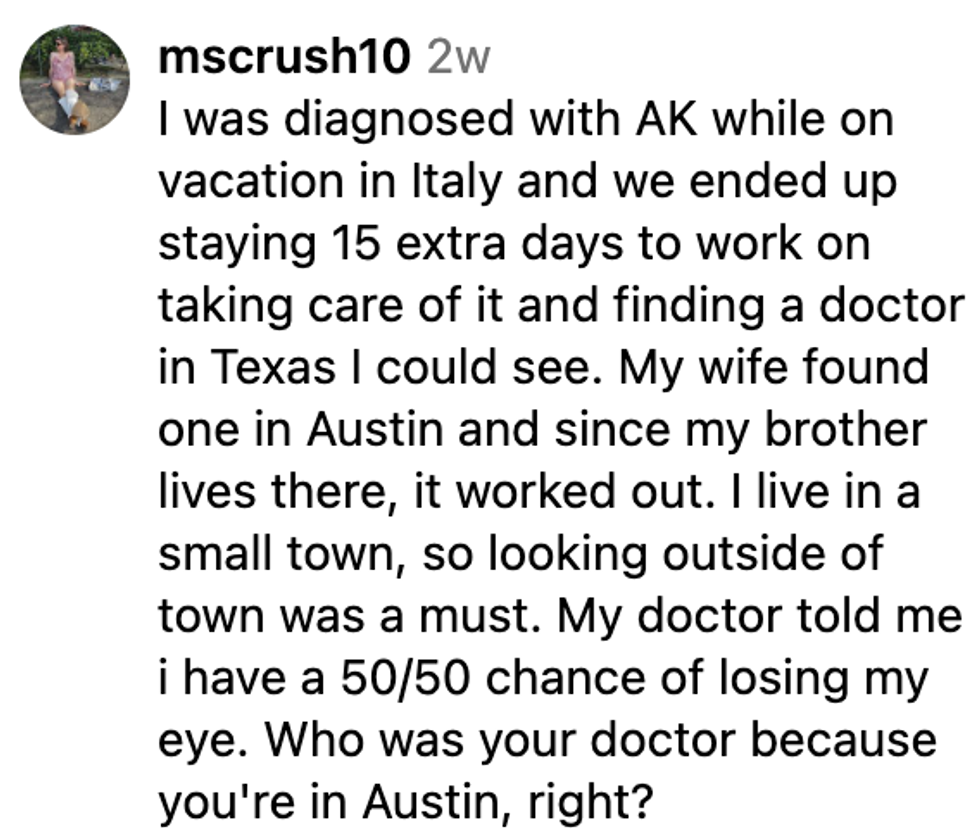The width and height of the screenshot is (980, 840).
Task: Tap the mscrush10 username
Action: (x=284, y=59)
